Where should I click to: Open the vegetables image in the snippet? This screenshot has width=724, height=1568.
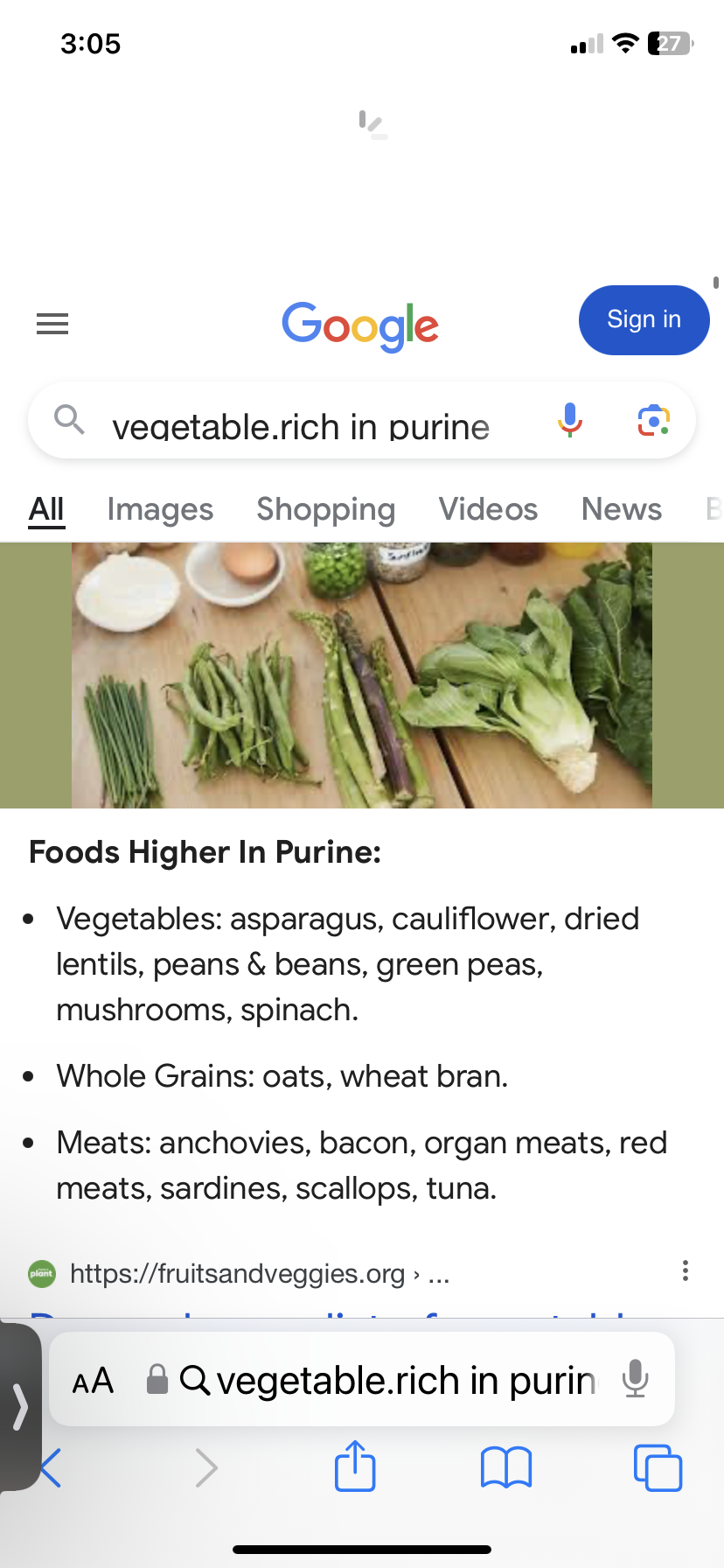(362, 675)
